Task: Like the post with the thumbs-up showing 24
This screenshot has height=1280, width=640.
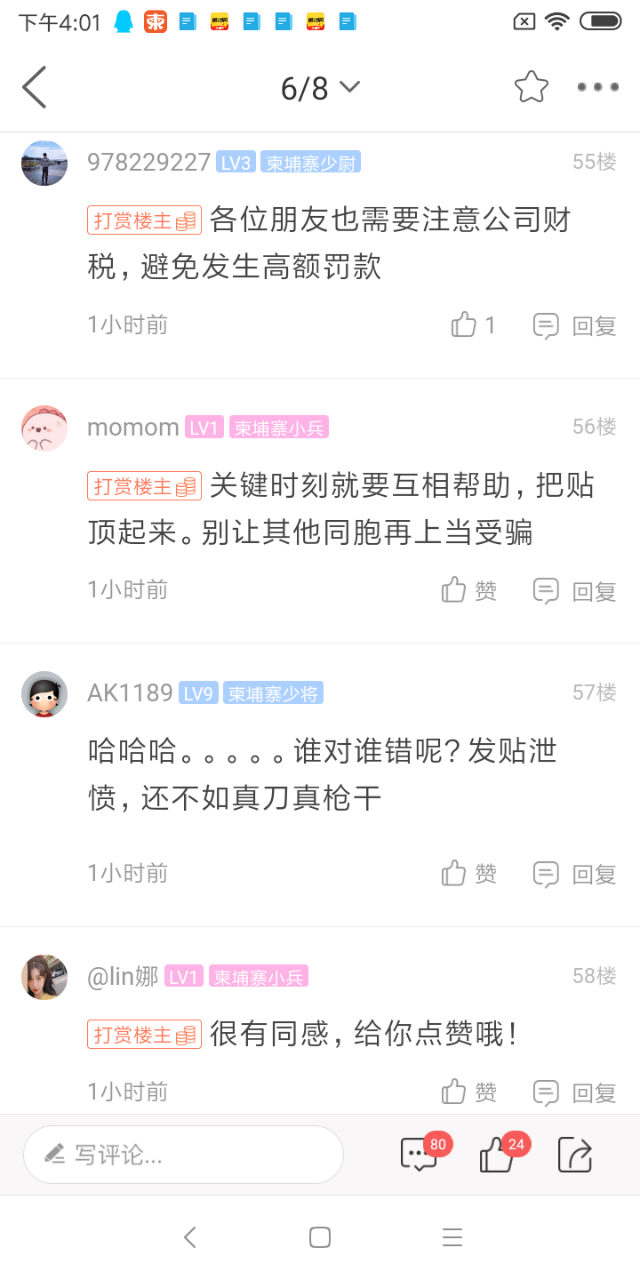Action: coord(497,1155)
